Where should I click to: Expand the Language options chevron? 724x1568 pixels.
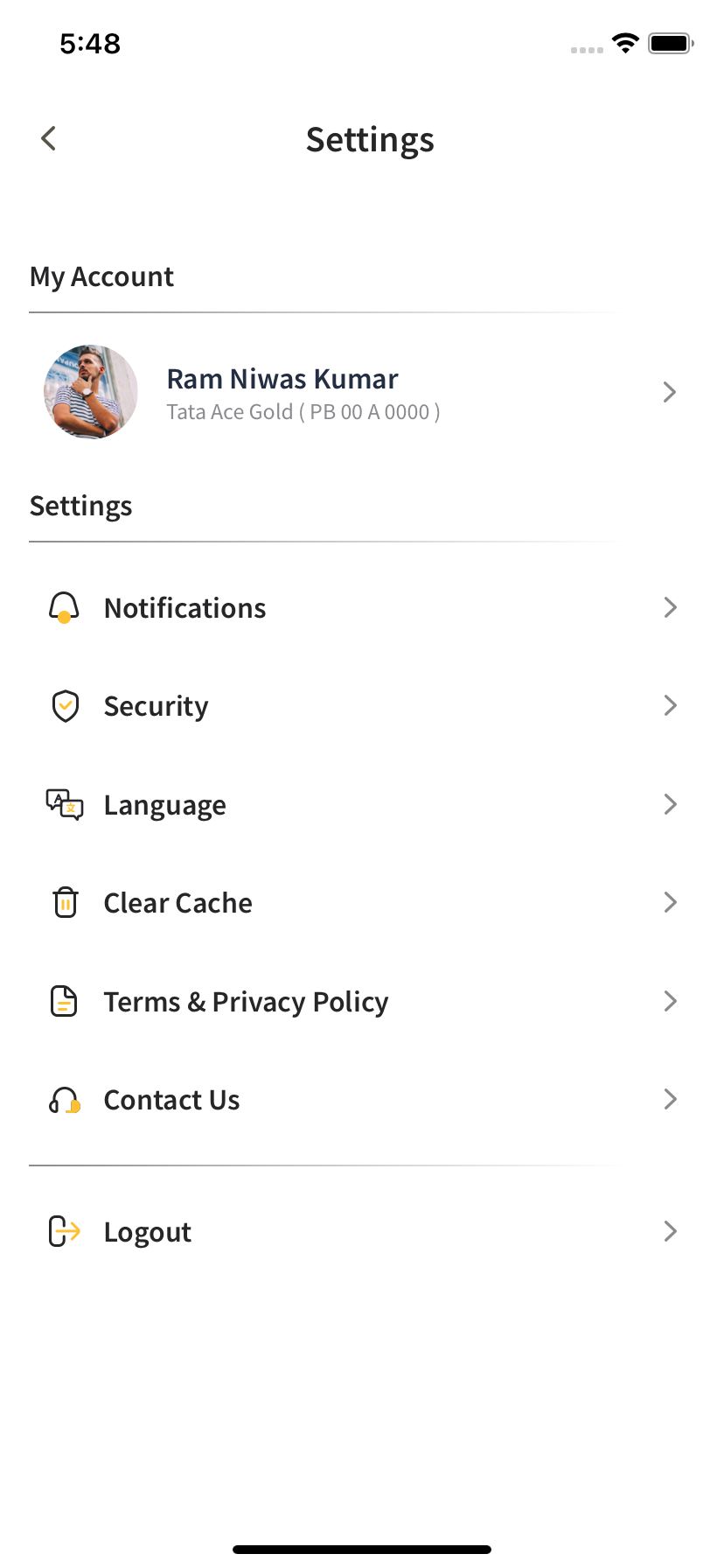point(670,804)
